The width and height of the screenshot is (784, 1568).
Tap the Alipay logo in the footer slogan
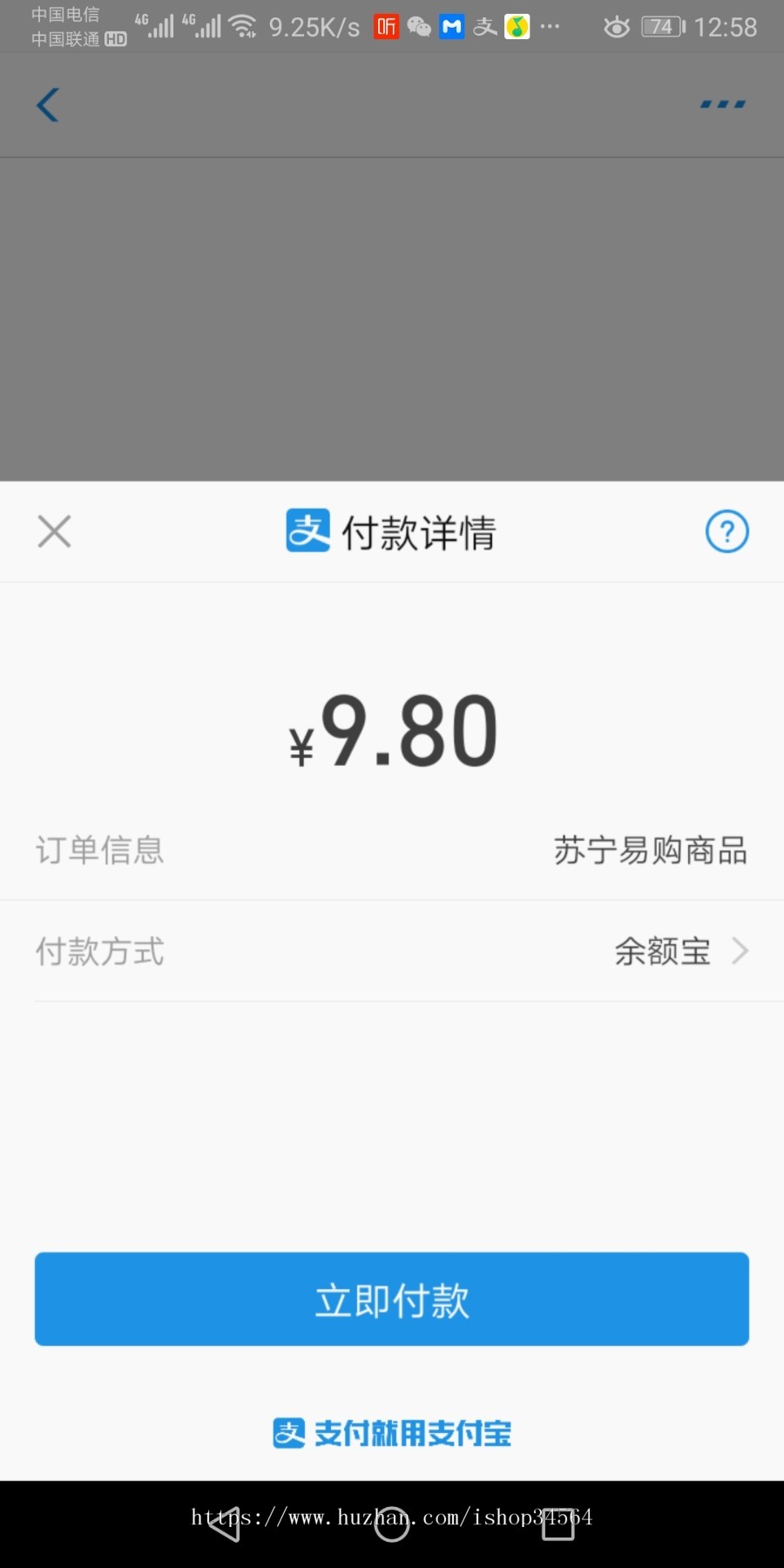[291, 1433]
